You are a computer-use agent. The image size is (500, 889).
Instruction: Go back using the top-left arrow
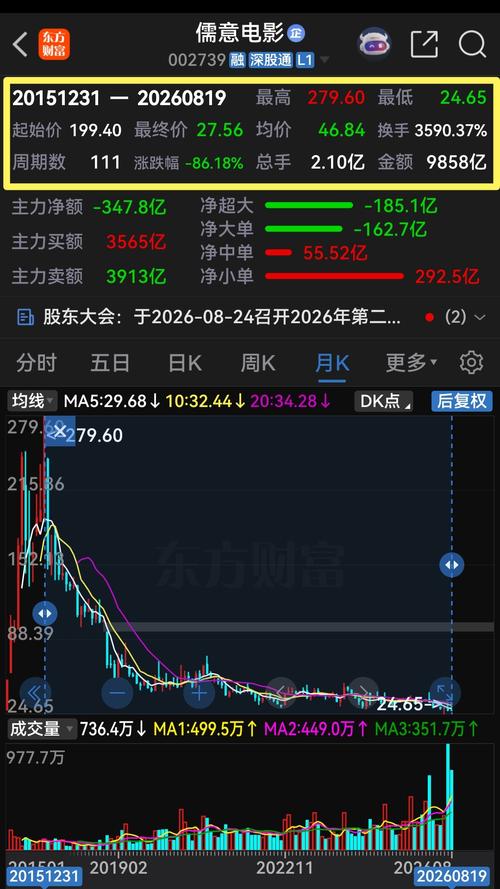click(x=20, y=44)
